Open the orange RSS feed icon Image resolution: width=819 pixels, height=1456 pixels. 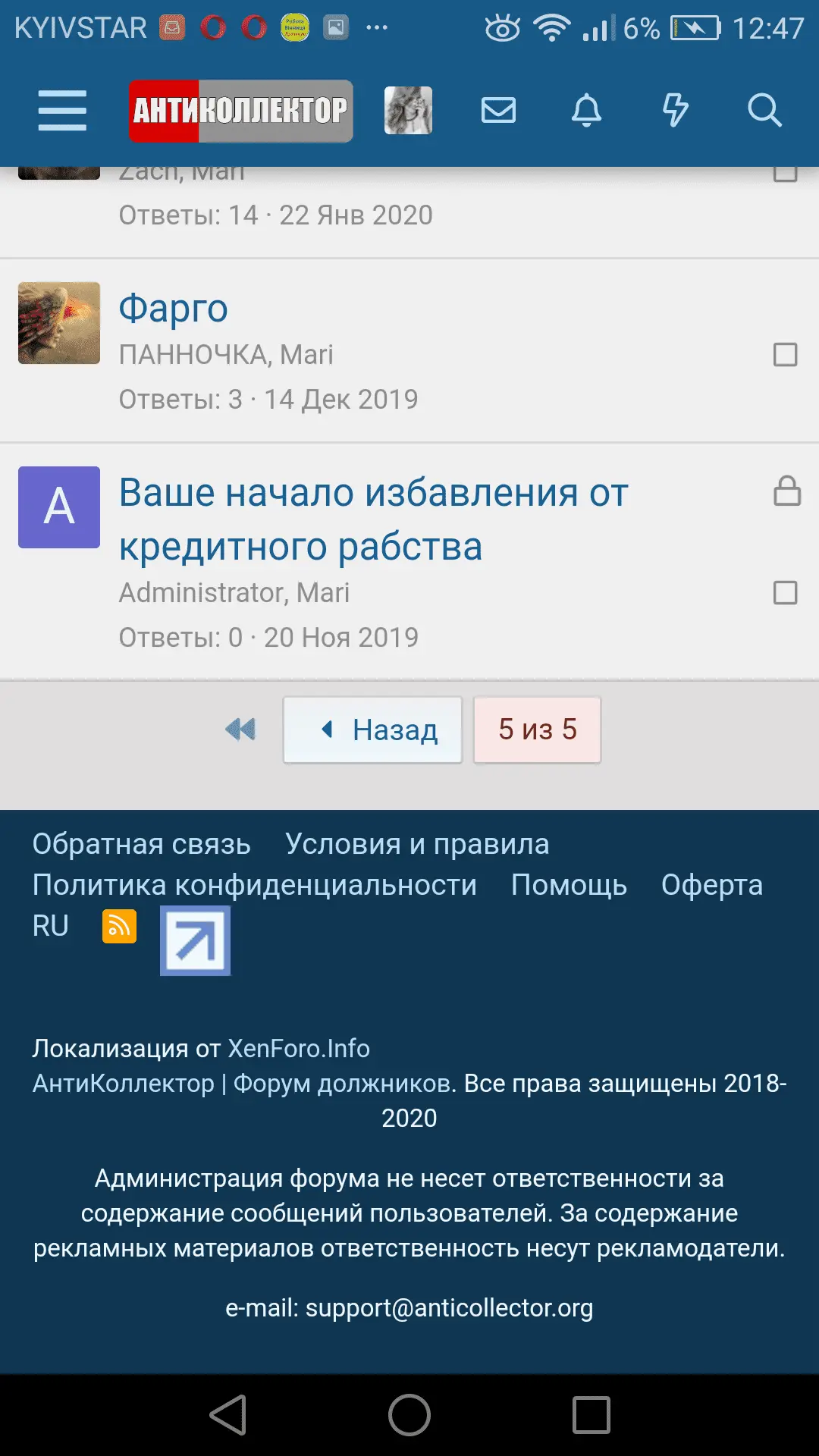[x=119, y=926]
